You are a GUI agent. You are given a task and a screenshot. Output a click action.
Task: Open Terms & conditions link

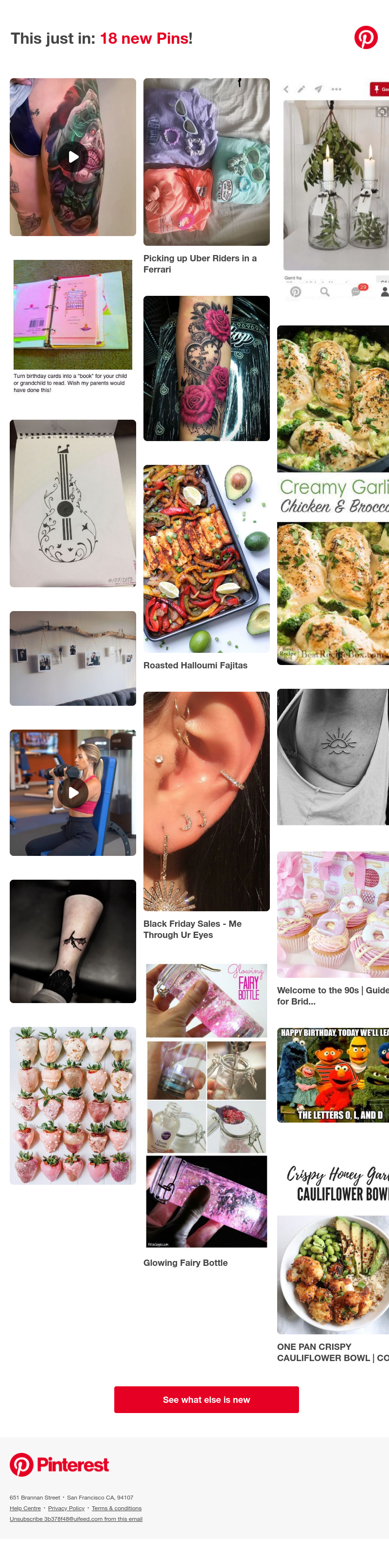tap(116, 1508)
